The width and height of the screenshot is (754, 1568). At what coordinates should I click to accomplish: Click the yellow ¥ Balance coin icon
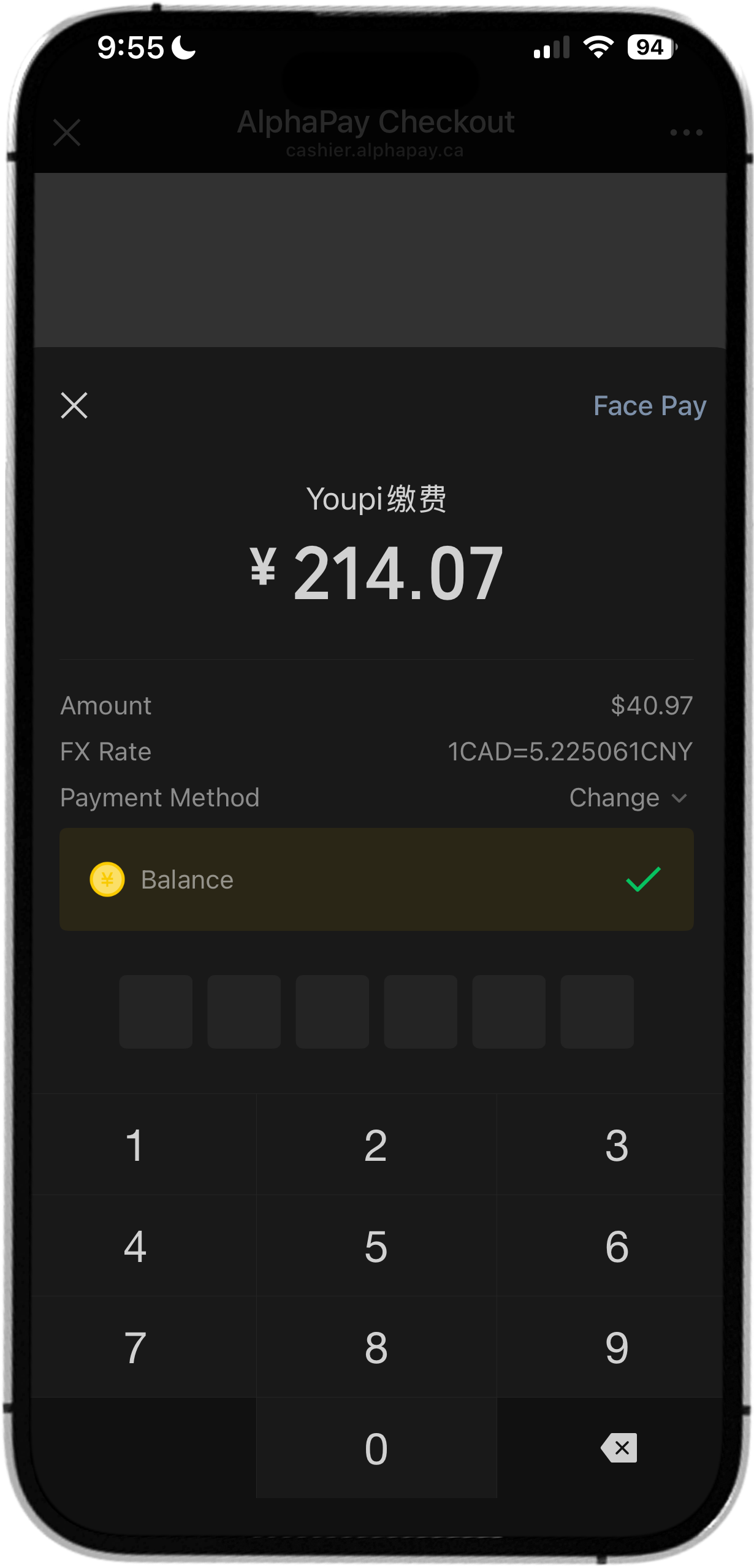(107, 879)
